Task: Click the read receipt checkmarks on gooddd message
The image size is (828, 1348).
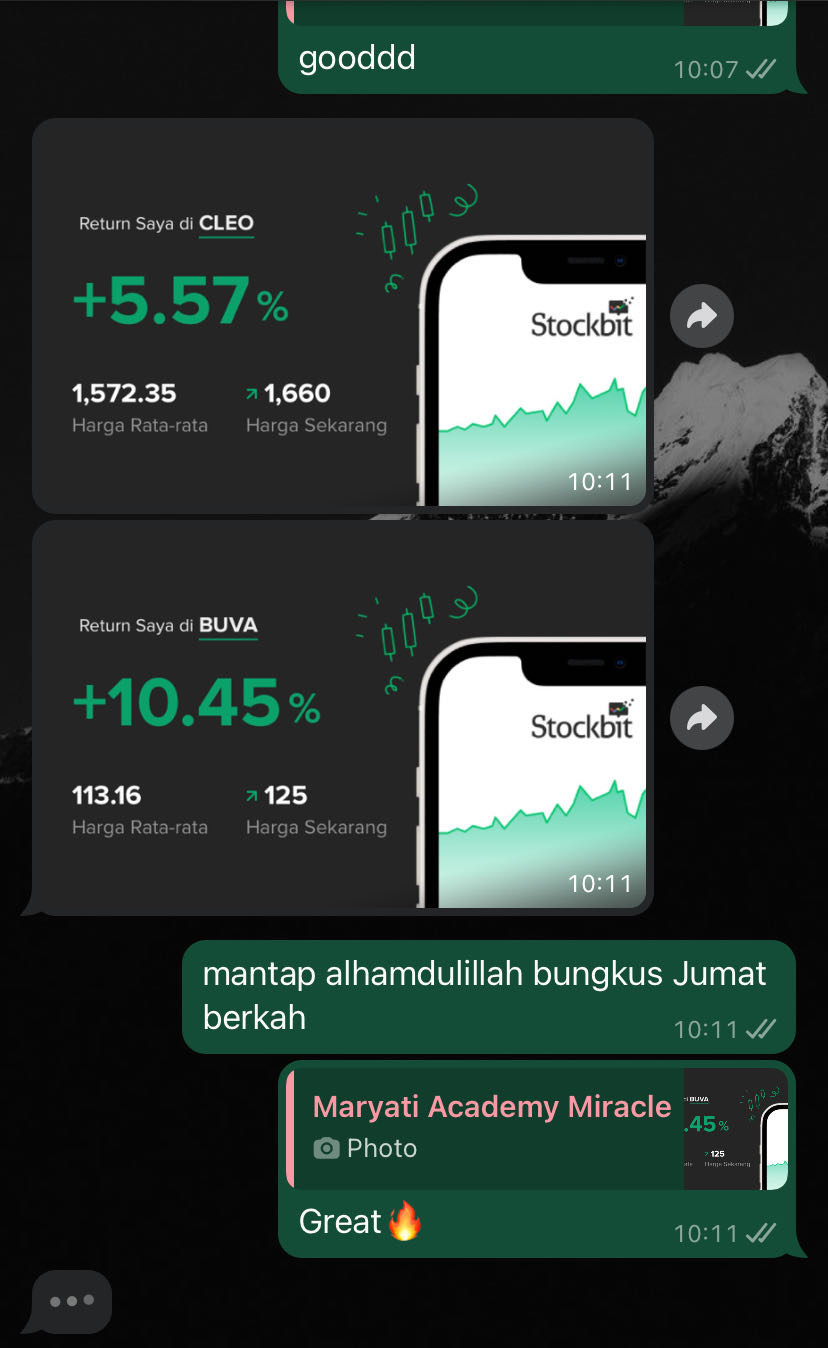Action: tap(760, 70)
